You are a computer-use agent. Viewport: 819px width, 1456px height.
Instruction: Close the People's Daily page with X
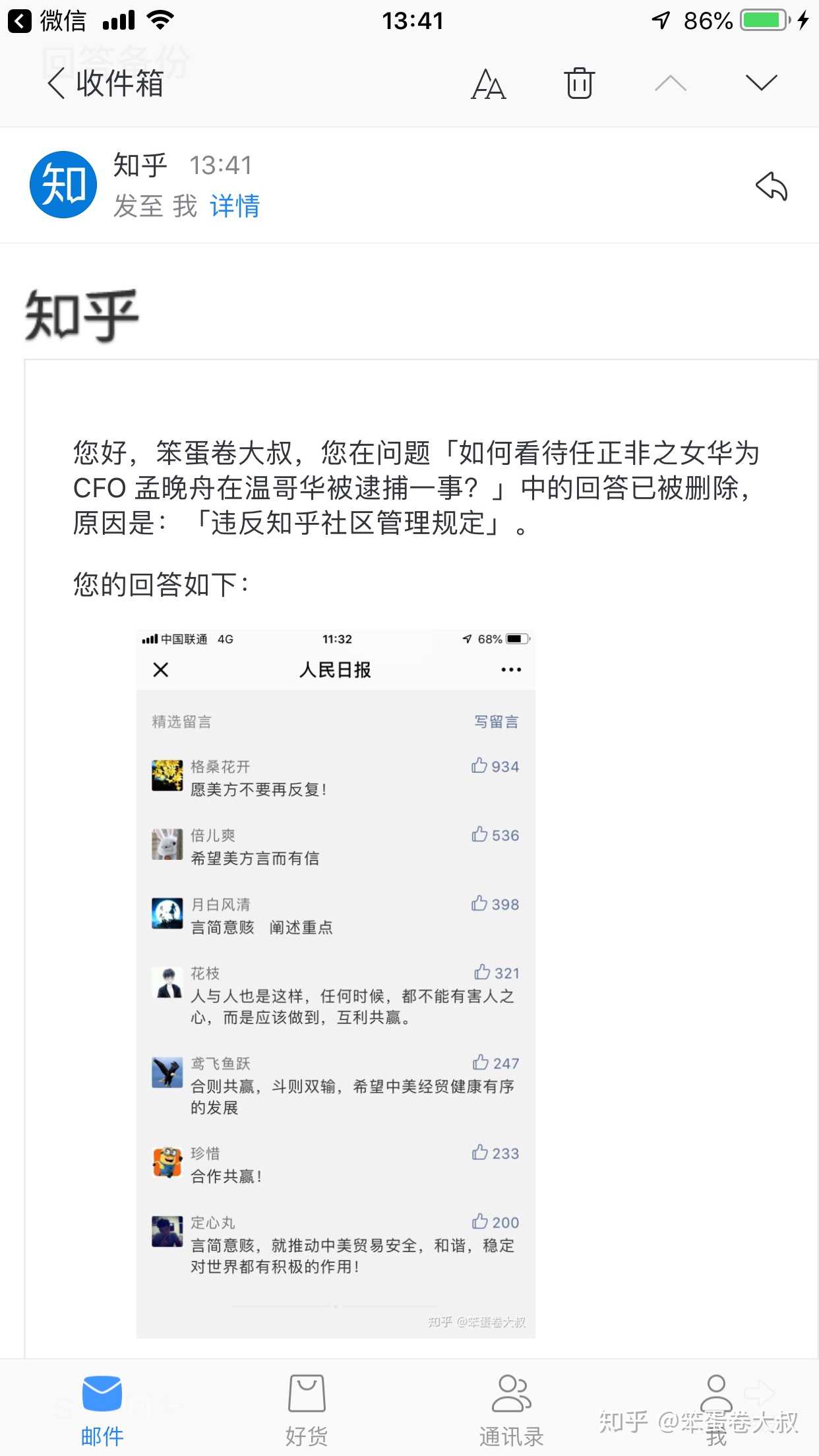(x=160, y=669)
